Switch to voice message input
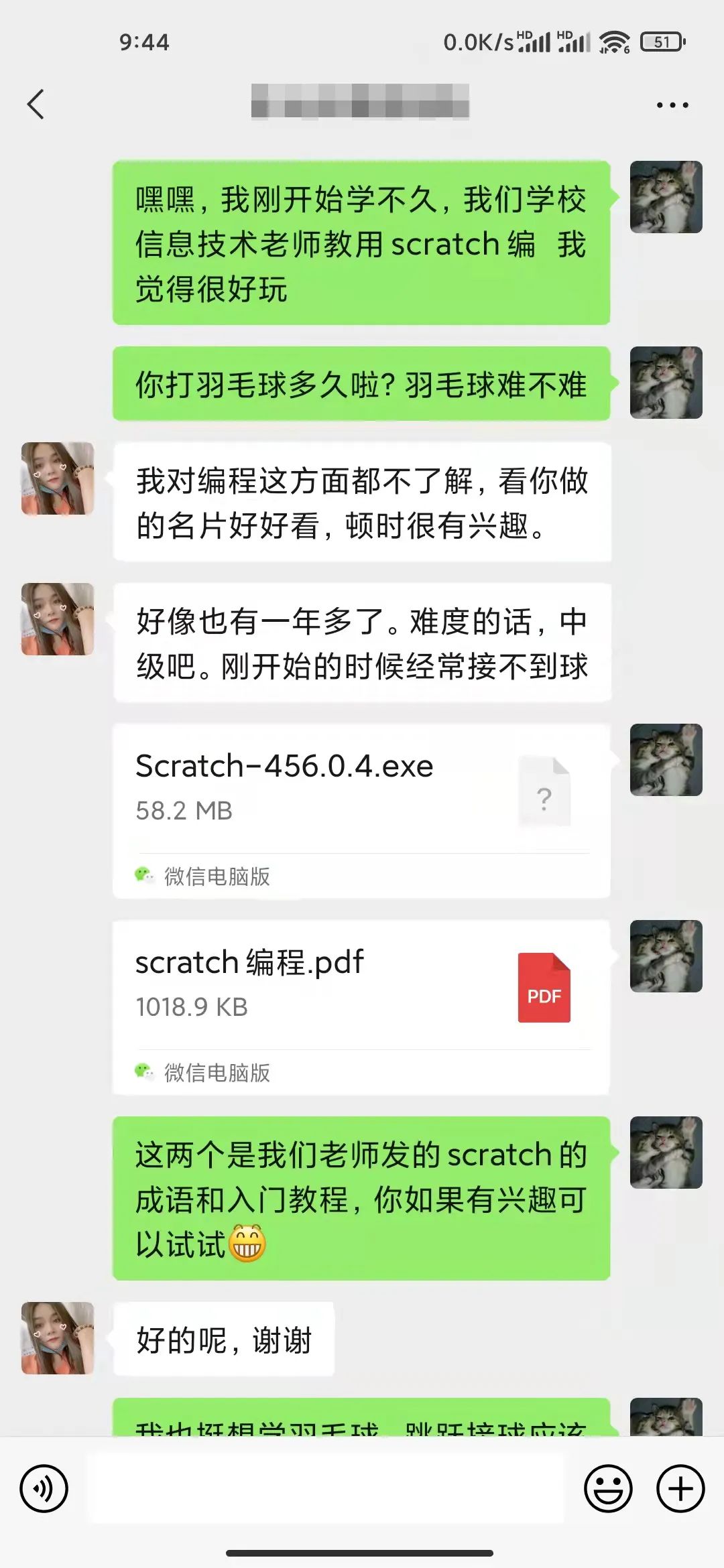The width and height of the screenshot is (724, 1568). 44,1489
